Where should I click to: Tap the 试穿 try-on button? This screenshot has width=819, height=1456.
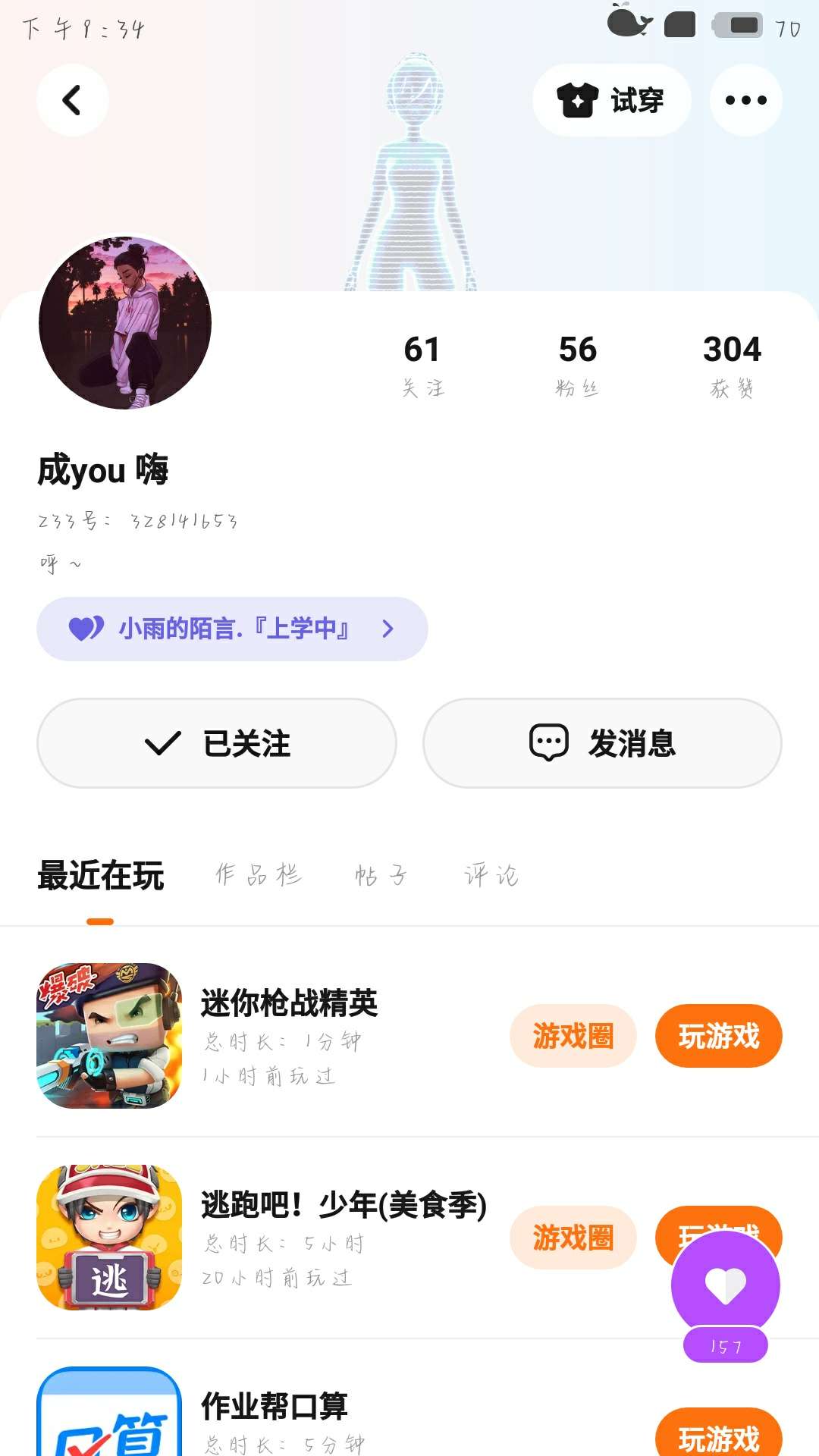pos(611,100)
